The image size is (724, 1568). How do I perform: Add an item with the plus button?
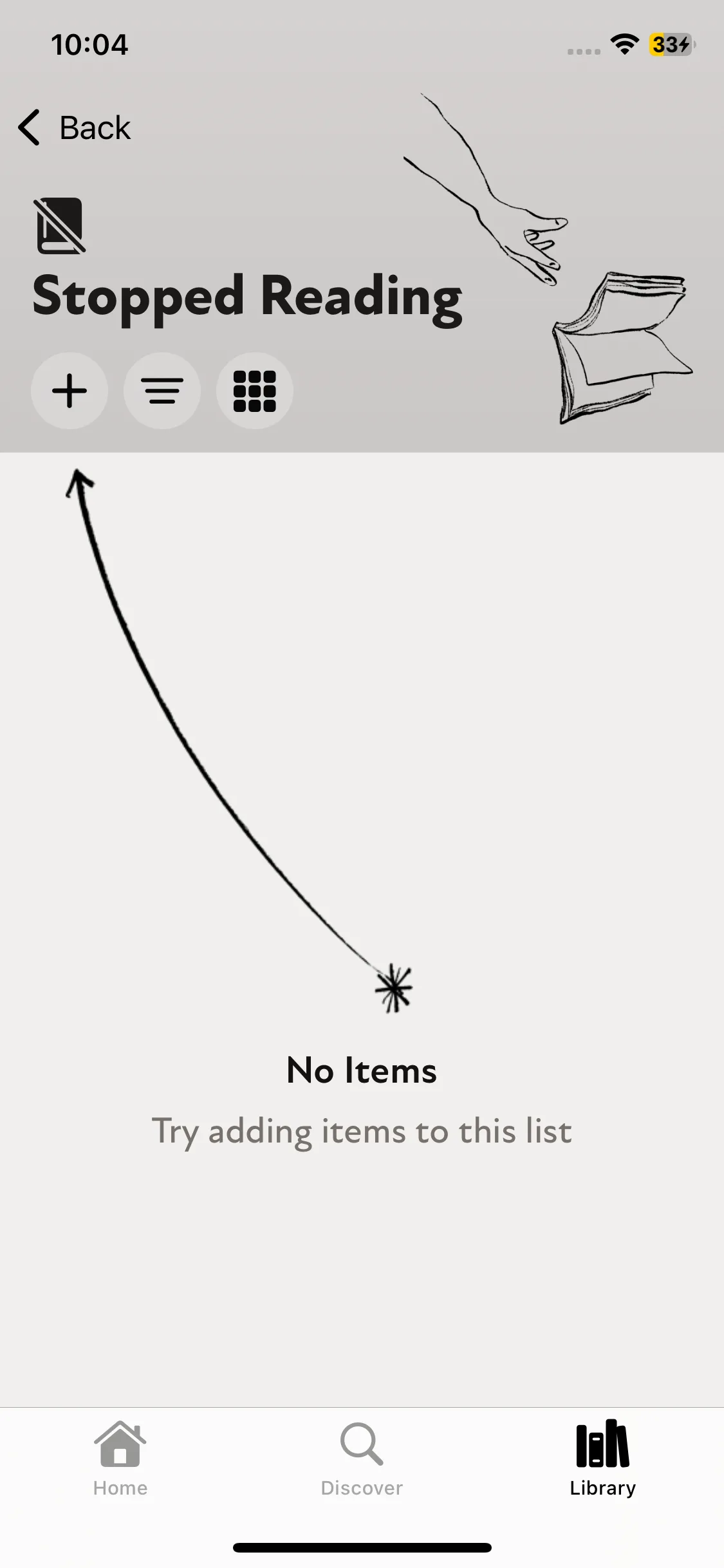pos(70,391)
